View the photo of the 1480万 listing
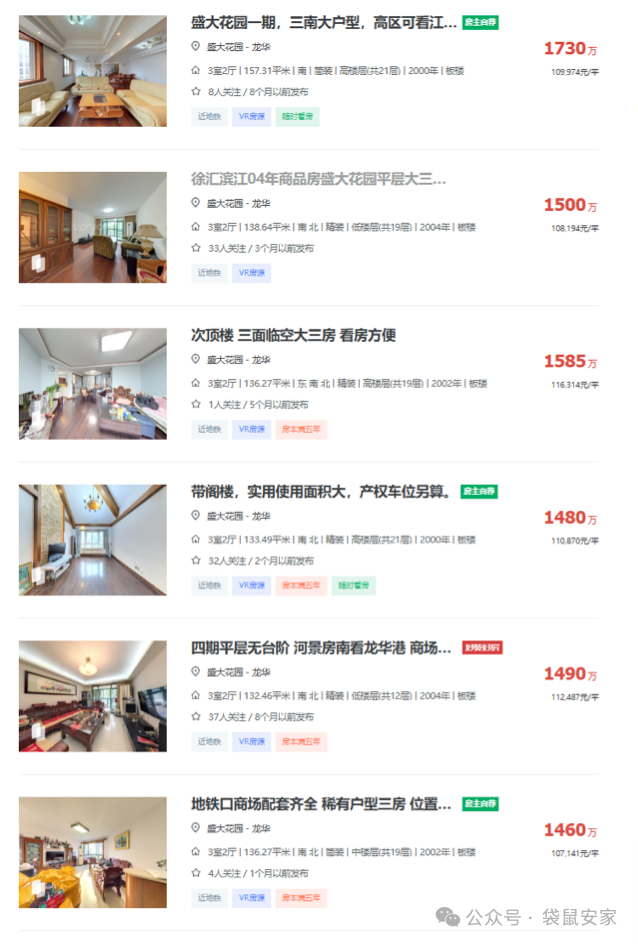The width and height of the screenshot is (638, 944). (92, 539)
